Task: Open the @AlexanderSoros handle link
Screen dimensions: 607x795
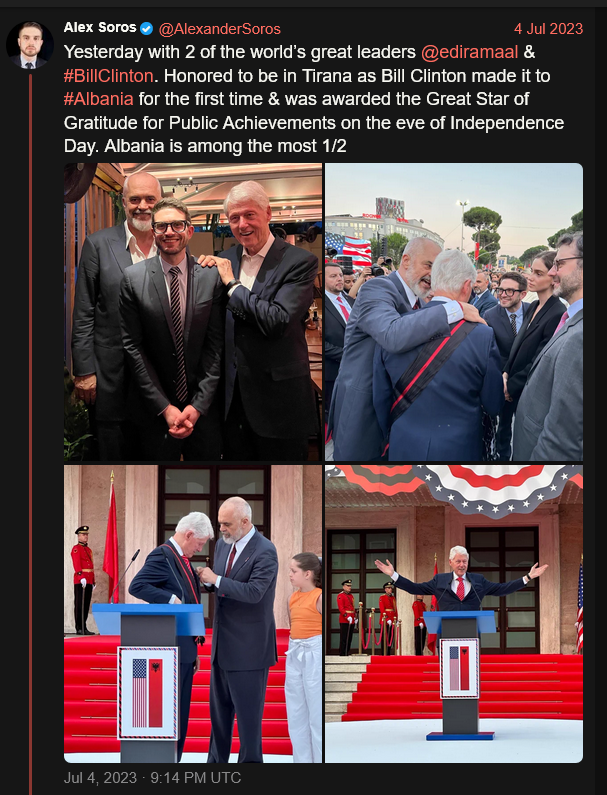Action: pyautogui.click(x=219, y=29)
